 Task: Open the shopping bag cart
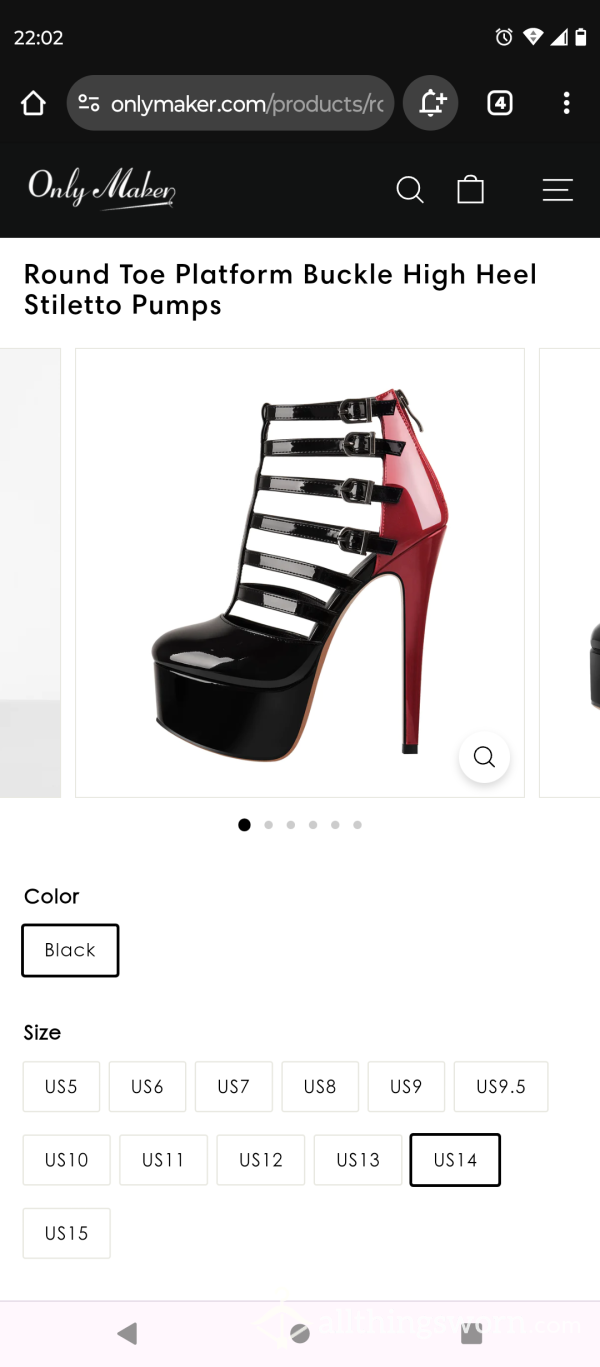point(471,189)
